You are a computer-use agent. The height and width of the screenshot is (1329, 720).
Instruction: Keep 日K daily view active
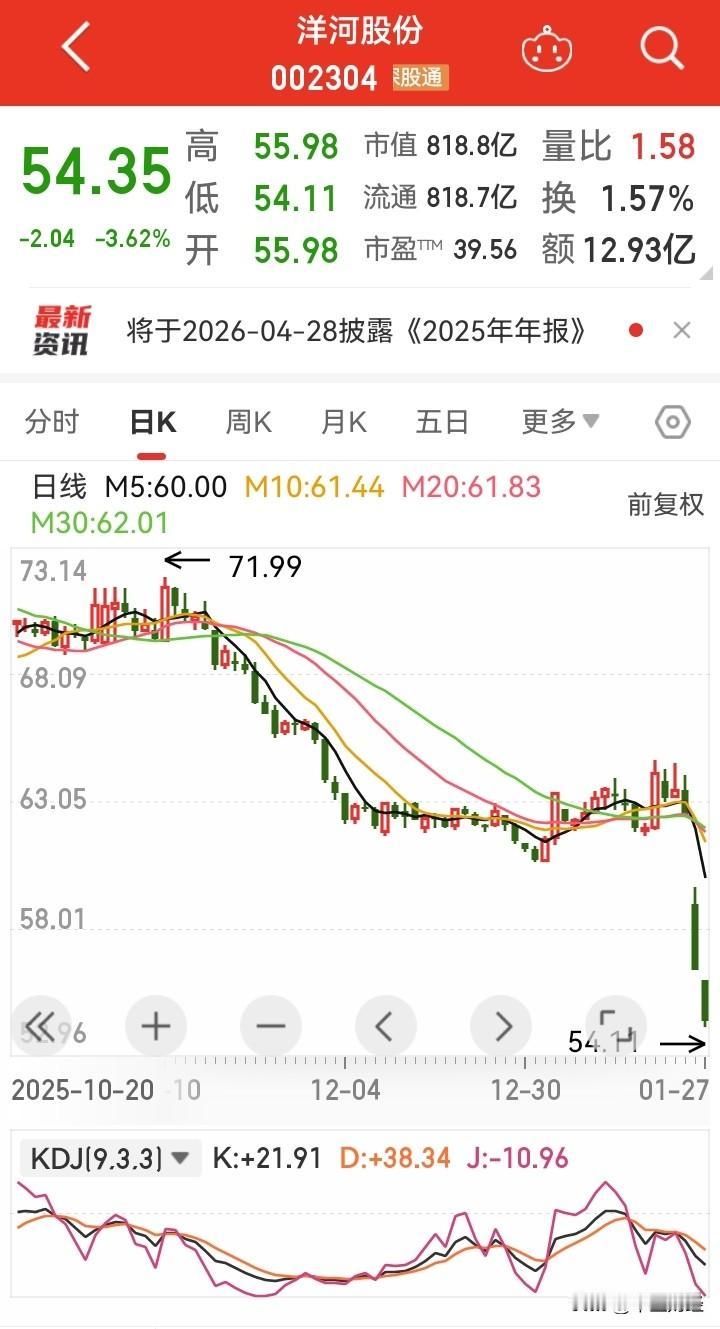pos(152,422)
